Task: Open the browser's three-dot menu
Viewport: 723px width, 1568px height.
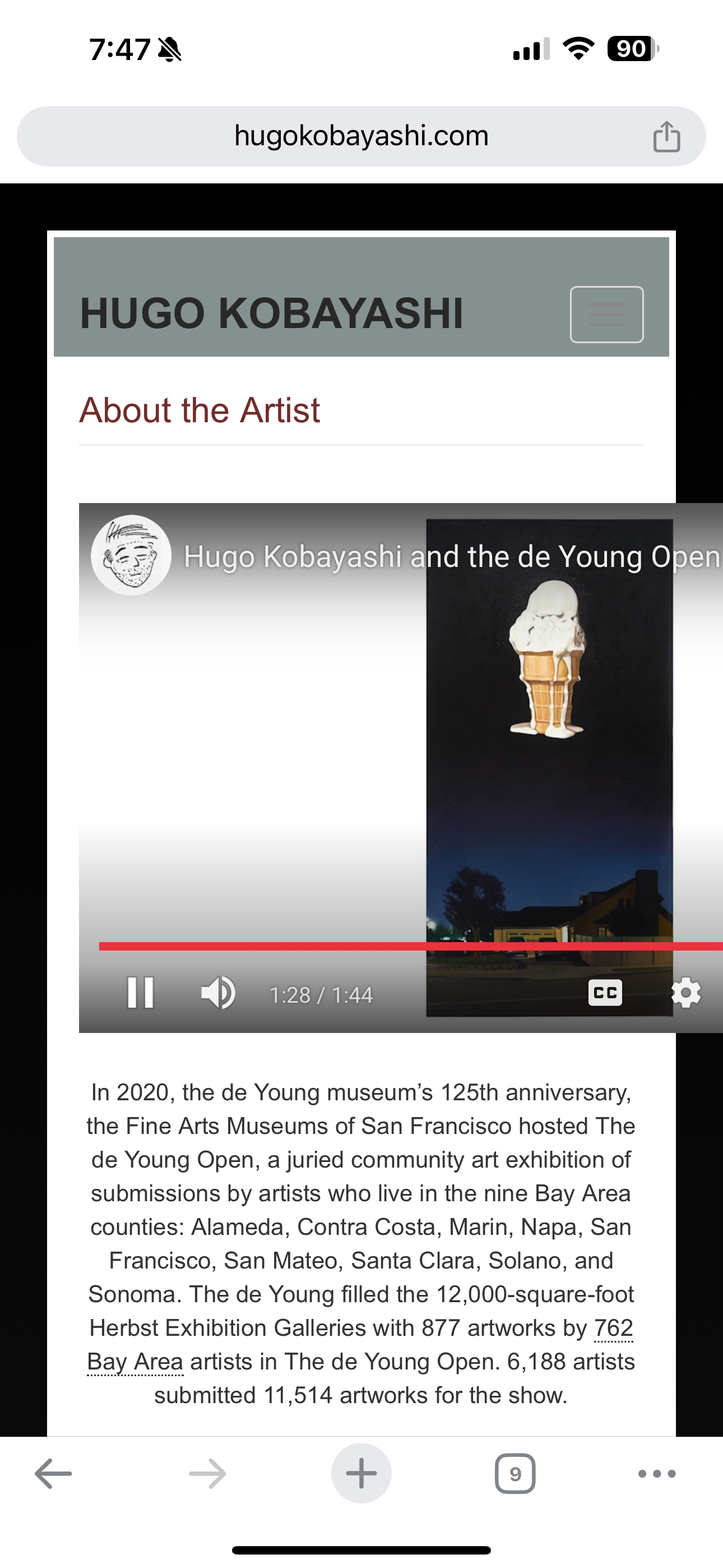Action: [657, 1474]
